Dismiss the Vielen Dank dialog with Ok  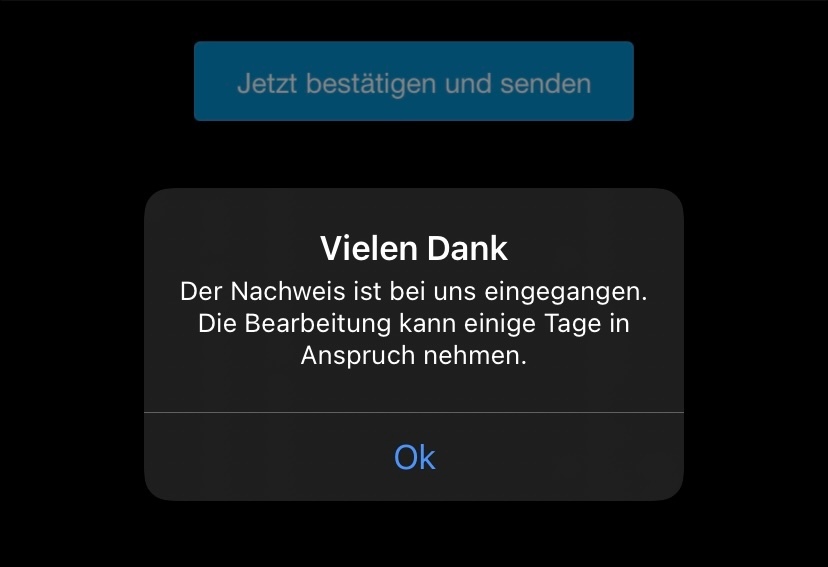pos(414,457)
